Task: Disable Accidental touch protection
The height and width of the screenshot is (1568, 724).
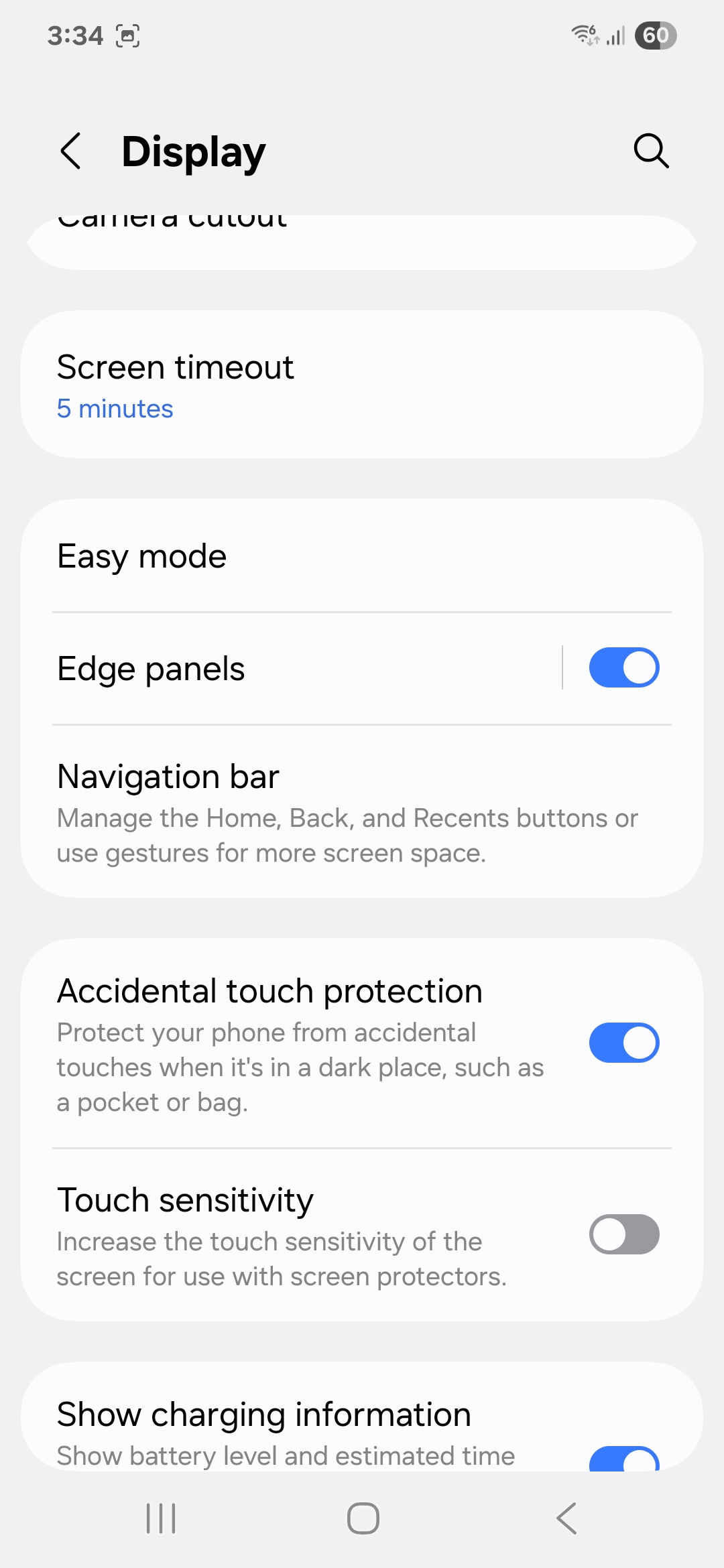Action: (623, 1043)
